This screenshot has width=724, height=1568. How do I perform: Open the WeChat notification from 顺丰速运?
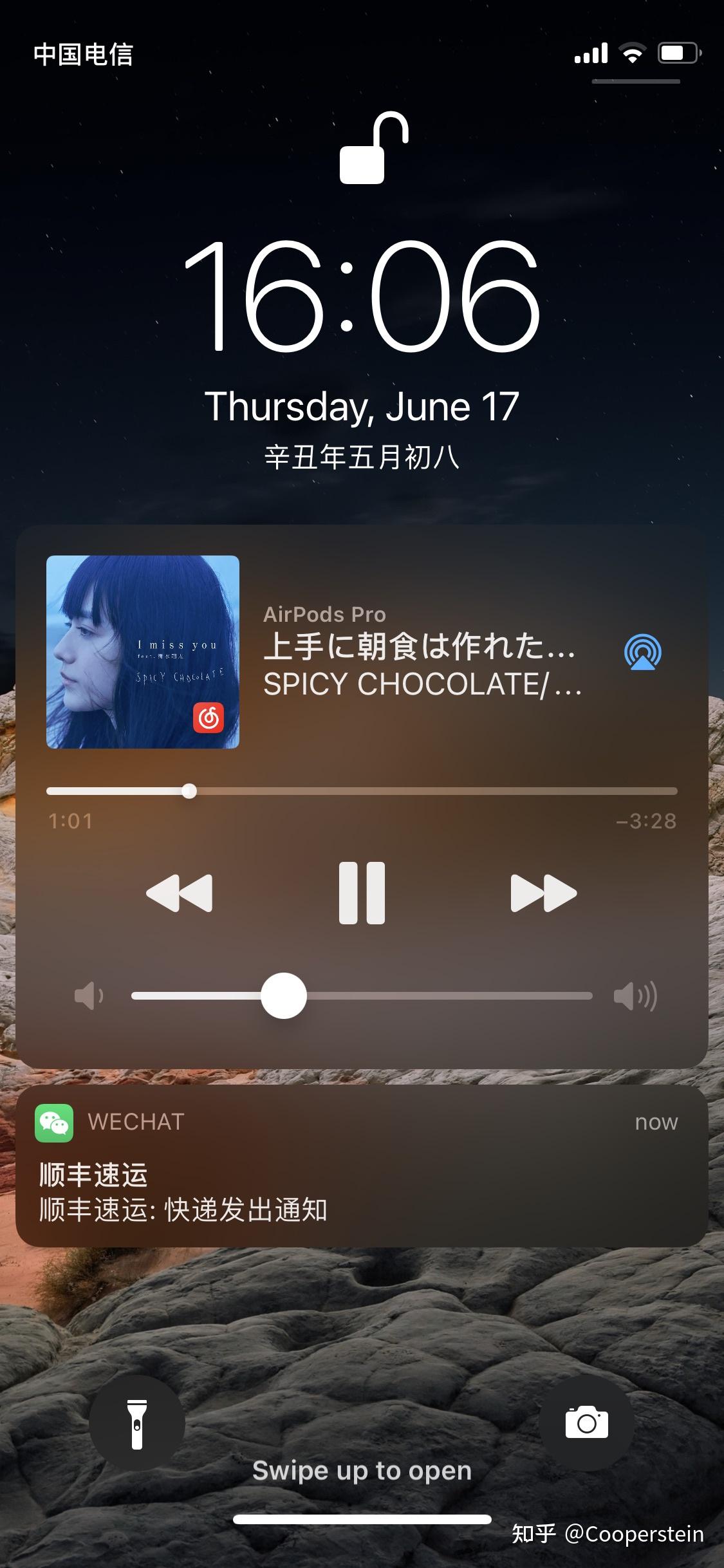click(x=362, y=1166)
